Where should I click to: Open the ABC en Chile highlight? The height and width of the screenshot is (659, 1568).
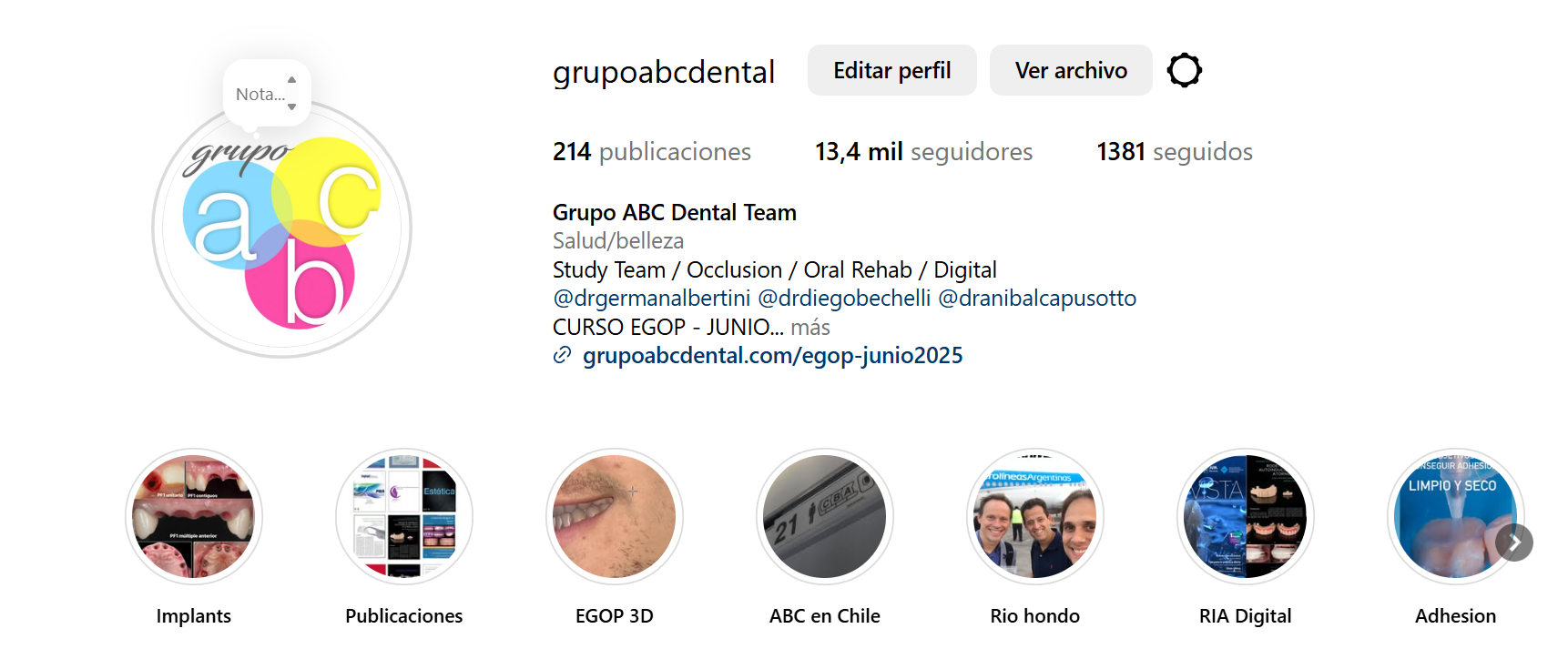[825, 517]
